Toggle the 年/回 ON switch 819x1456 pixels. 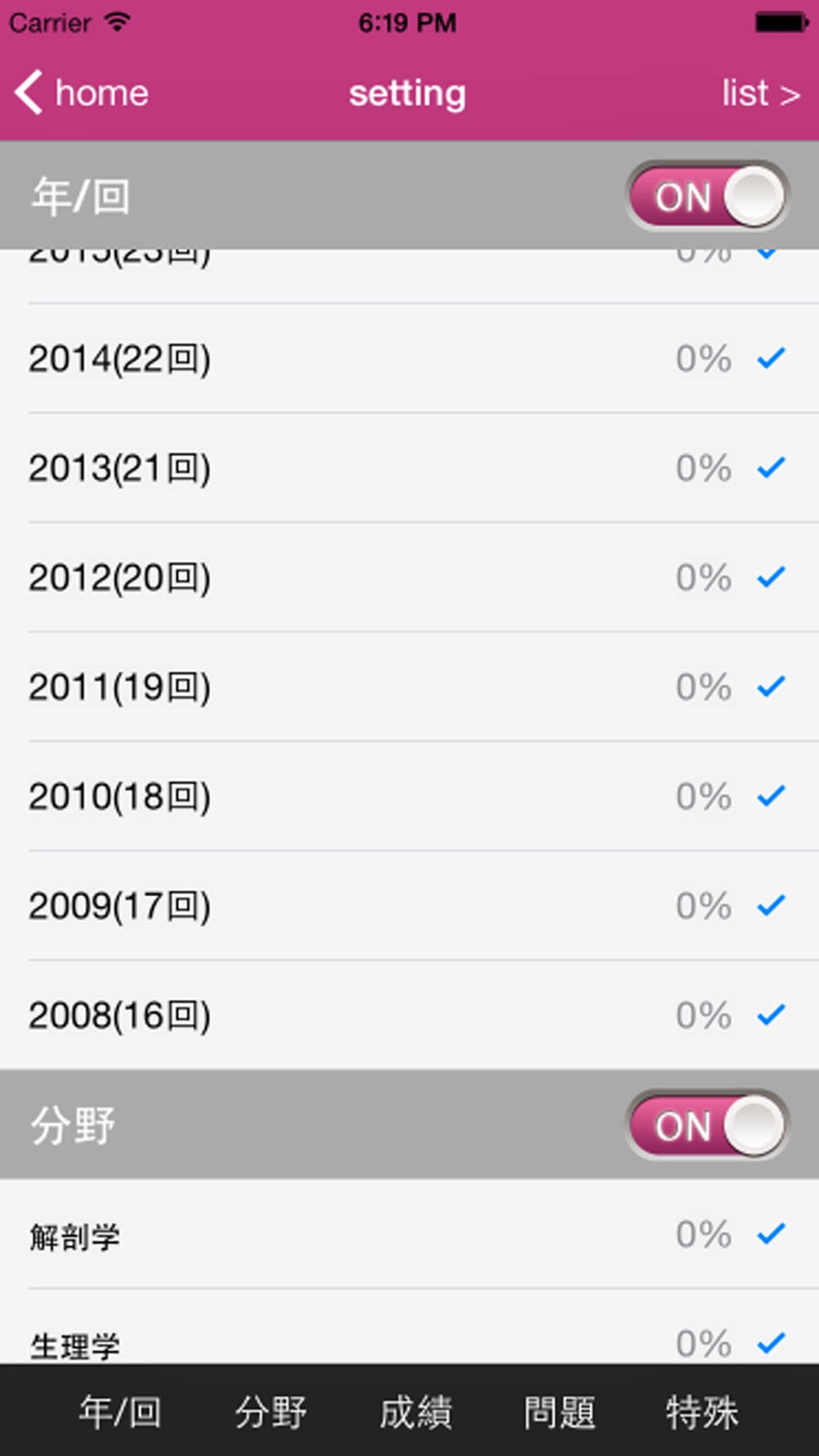(x=707, y=196)
